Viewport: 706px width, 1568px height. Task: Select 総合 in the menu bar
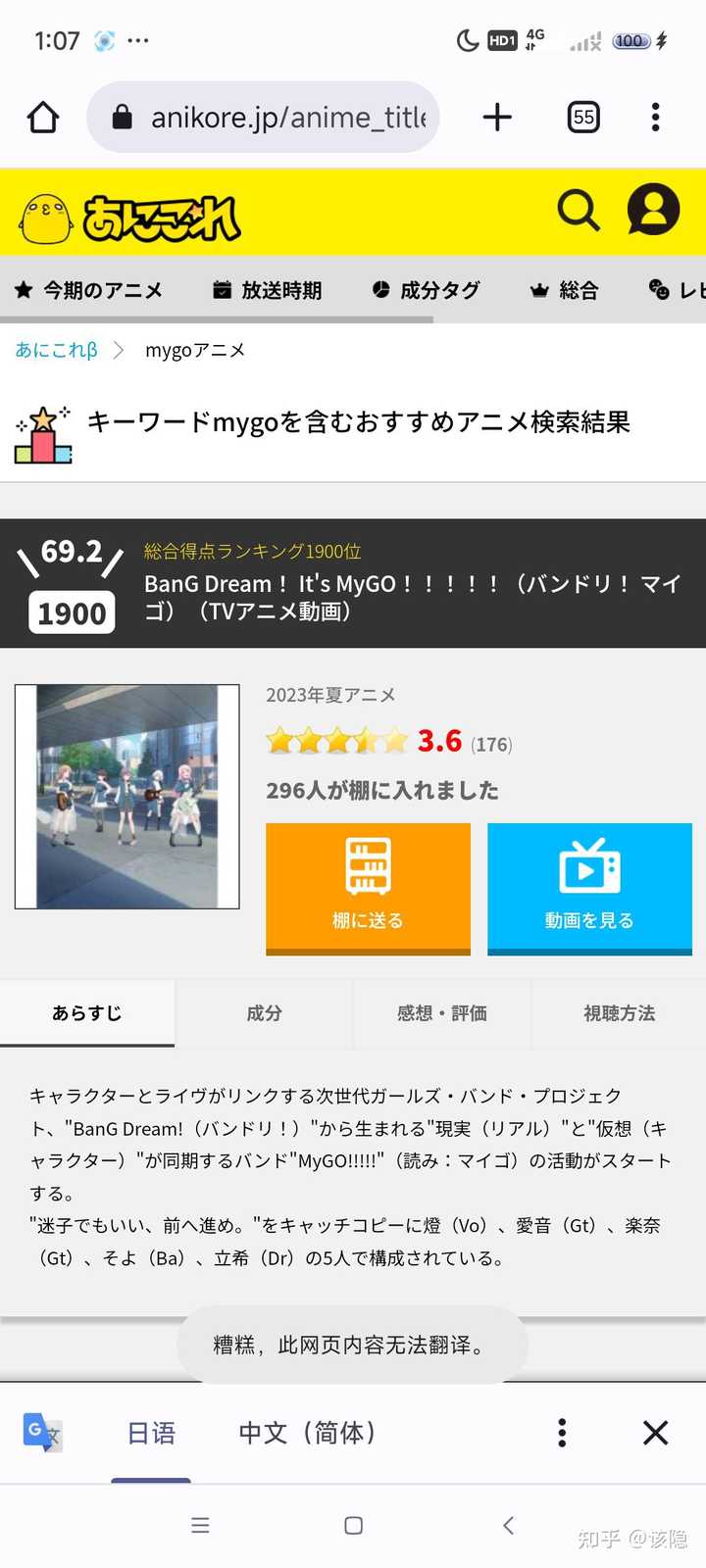click(x=564, y=290)
